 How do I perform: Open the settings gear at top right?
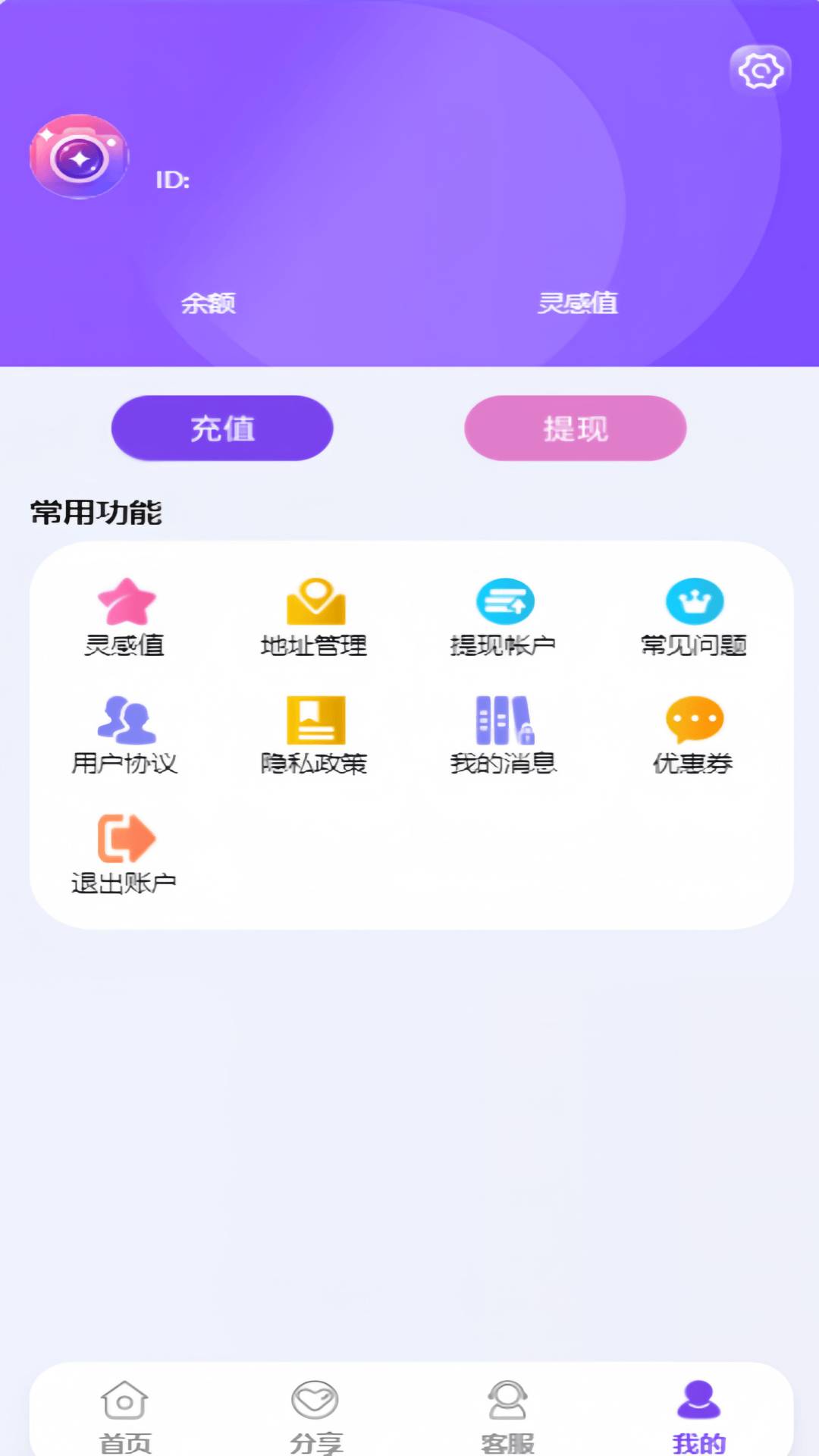(761, 71)
